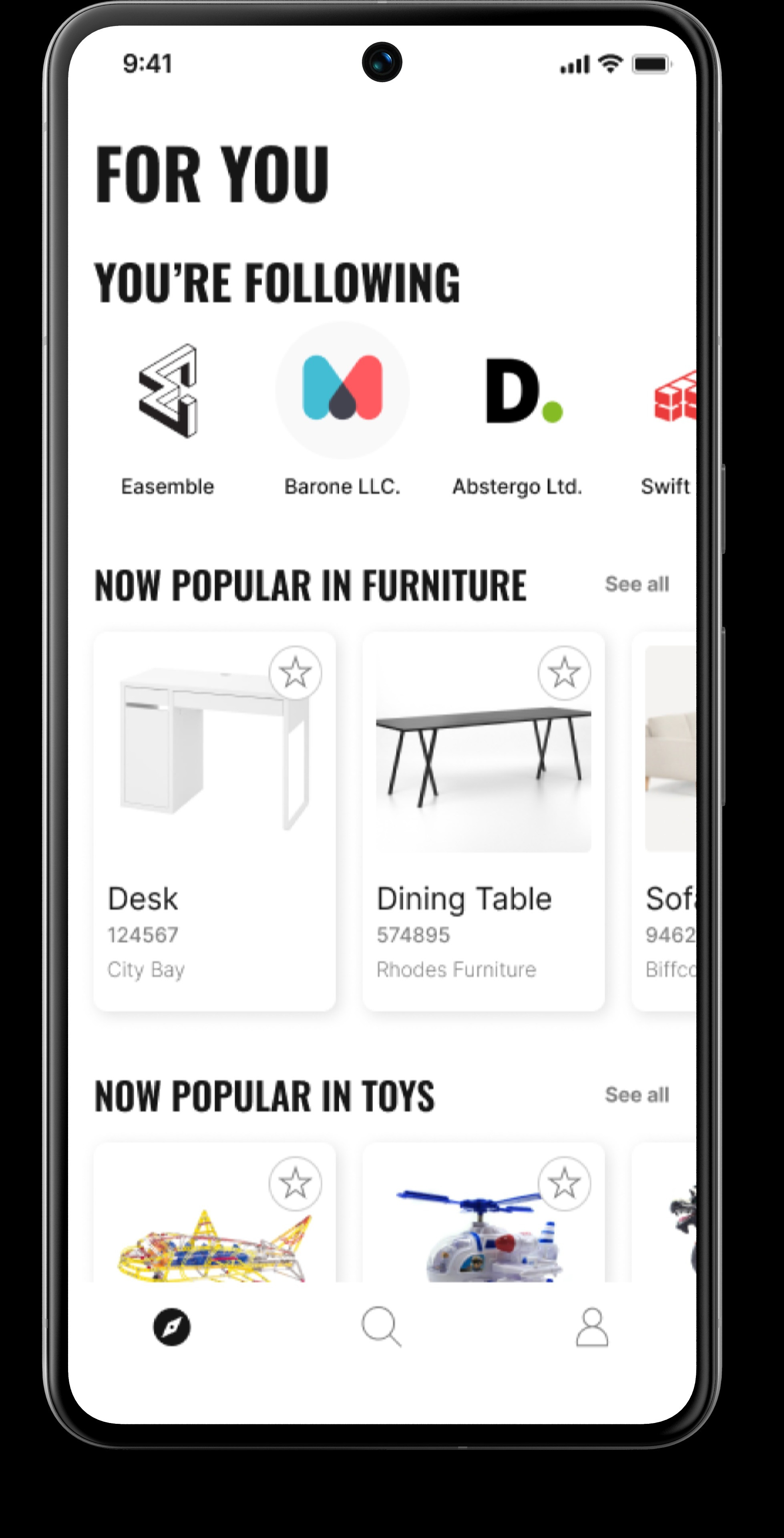784x1538 pixels.
Task: Favorite the shark construction toy
Action: click(x=295, y=1184)
